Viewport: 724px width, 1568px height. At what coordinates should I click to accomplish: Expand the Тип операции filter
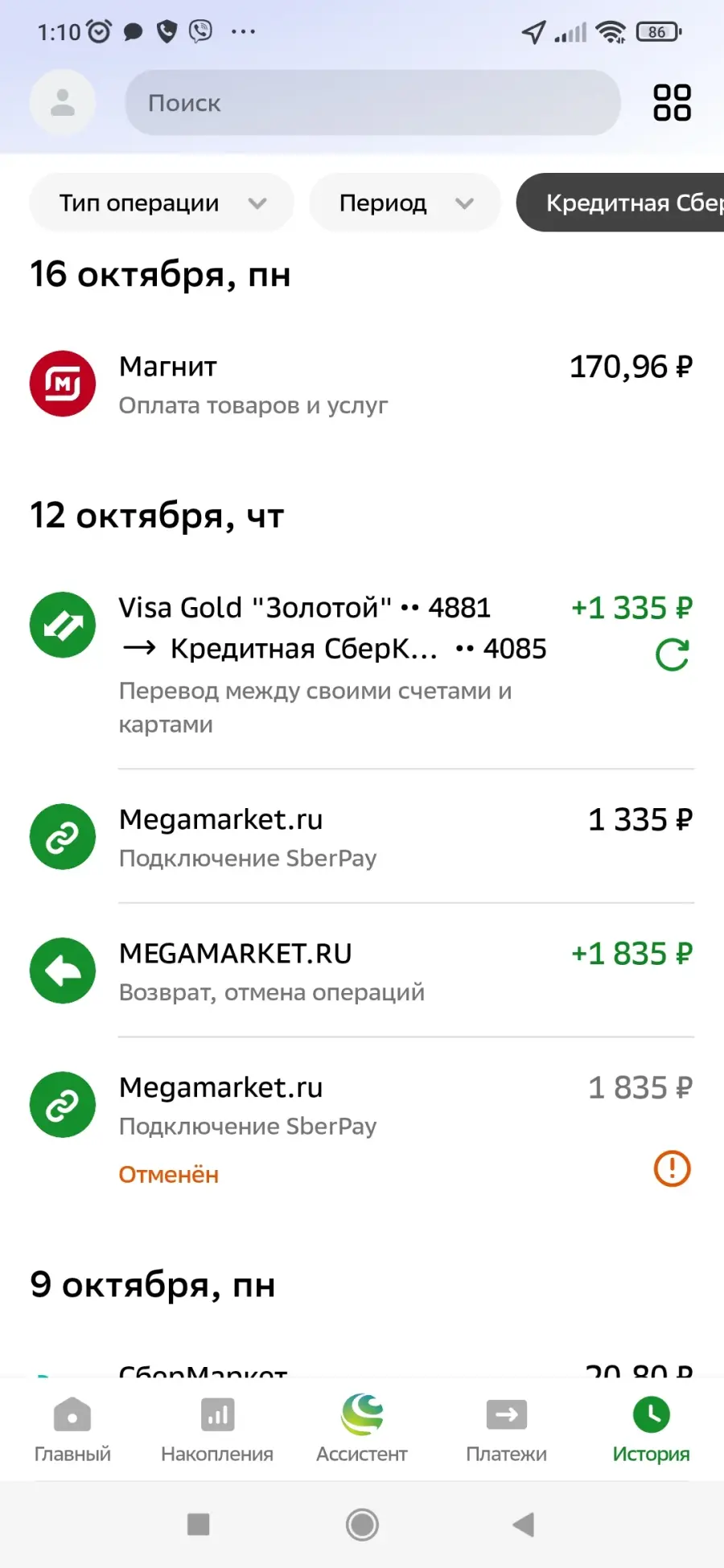click(162, 203)
